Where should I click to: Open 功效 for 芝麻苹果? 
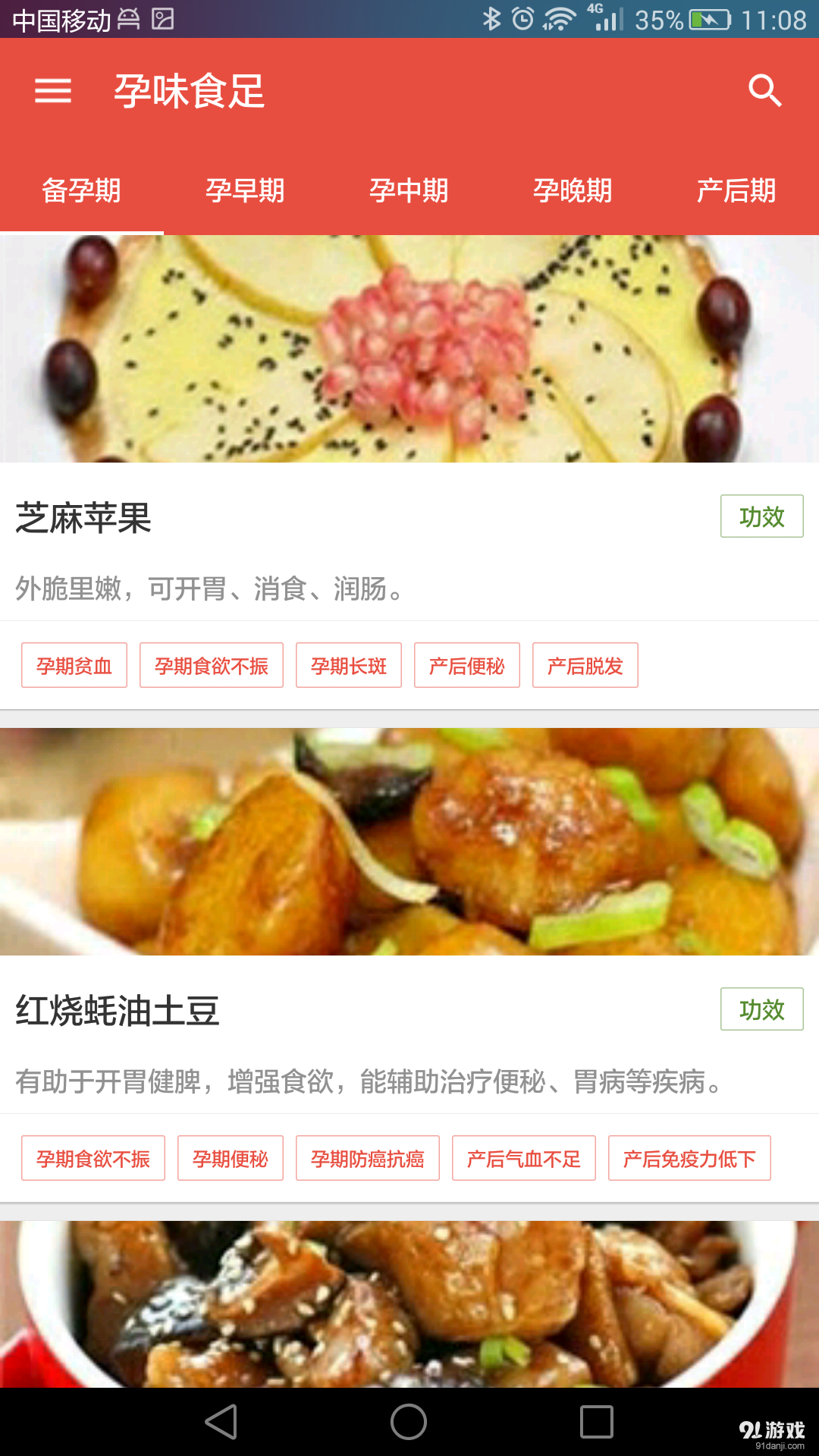coord(761,516)
